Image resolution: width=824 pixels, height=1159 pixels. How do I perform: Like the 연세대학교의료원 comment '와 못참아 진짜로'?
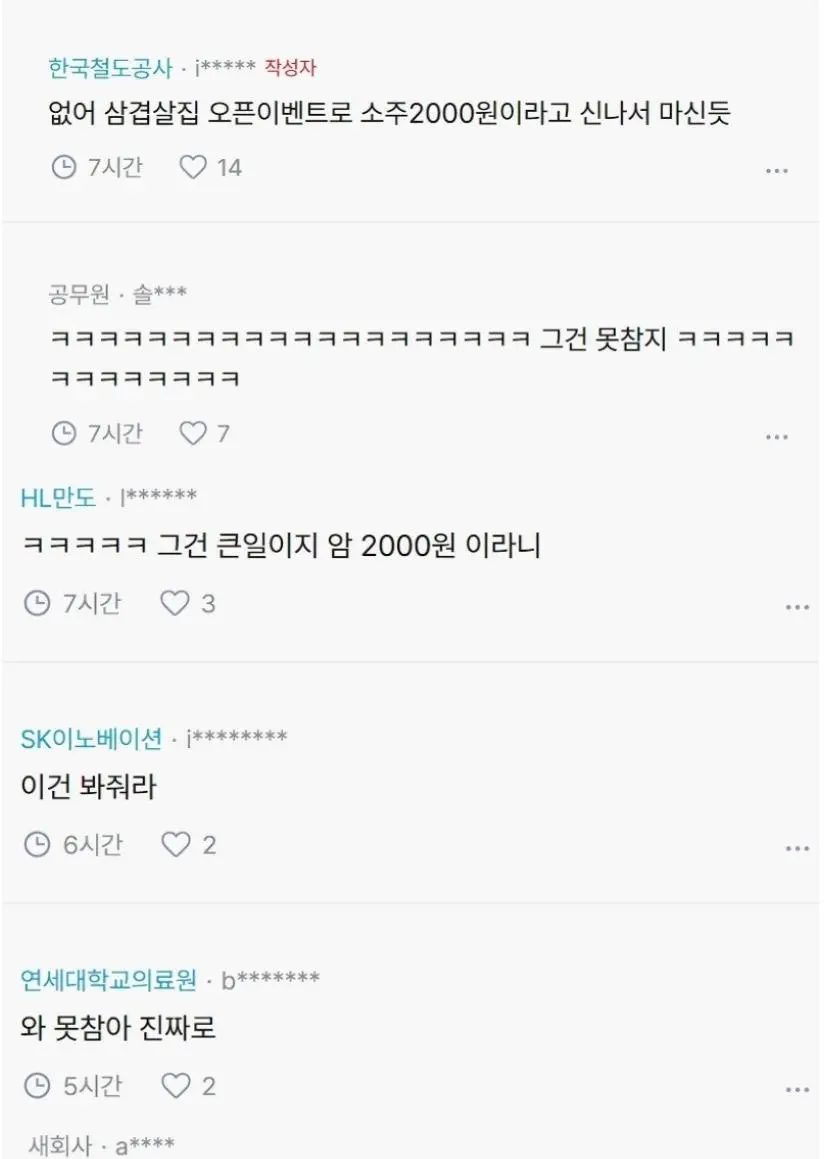[x=176, y=1085]
